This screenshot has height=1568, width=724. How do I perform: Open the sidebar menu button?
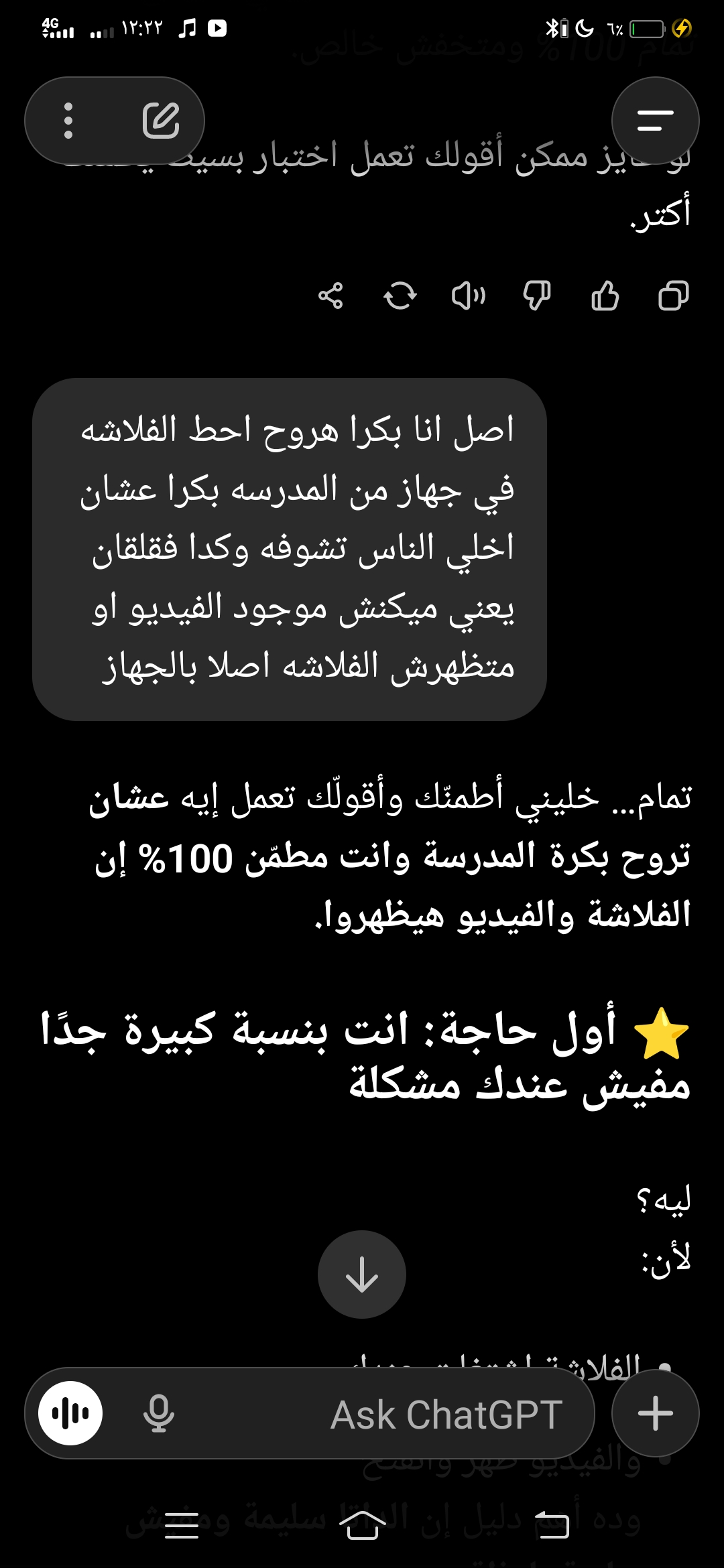(x=655, y=121)
